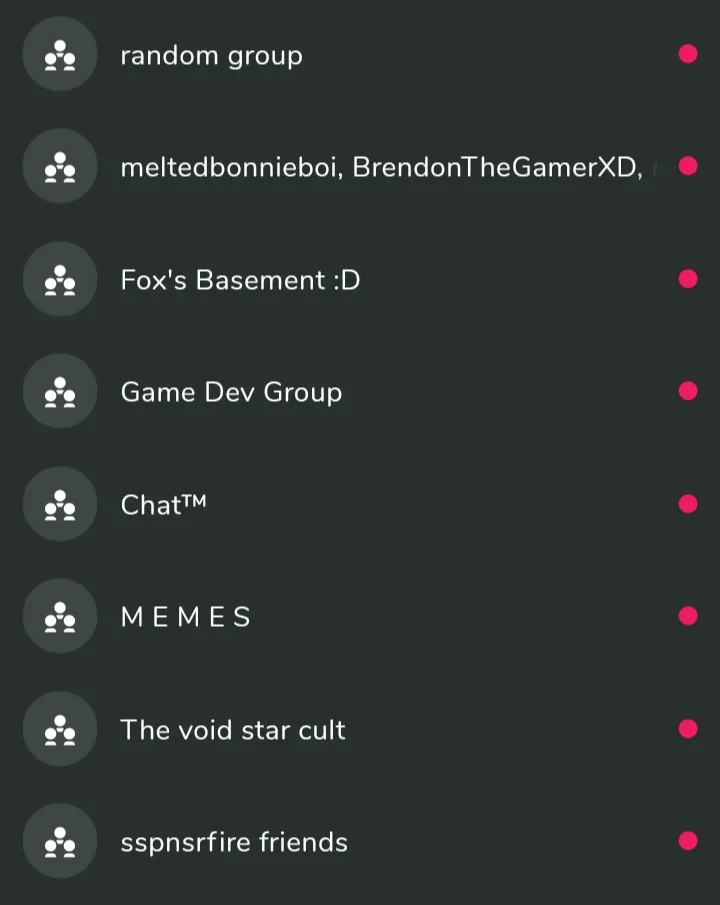Image resolution: width=720 pixels, height=905 pixels.
Task: Open the meltedbonnieboi, BrendonTheGamerXD group chat
Action: (380, 167)
